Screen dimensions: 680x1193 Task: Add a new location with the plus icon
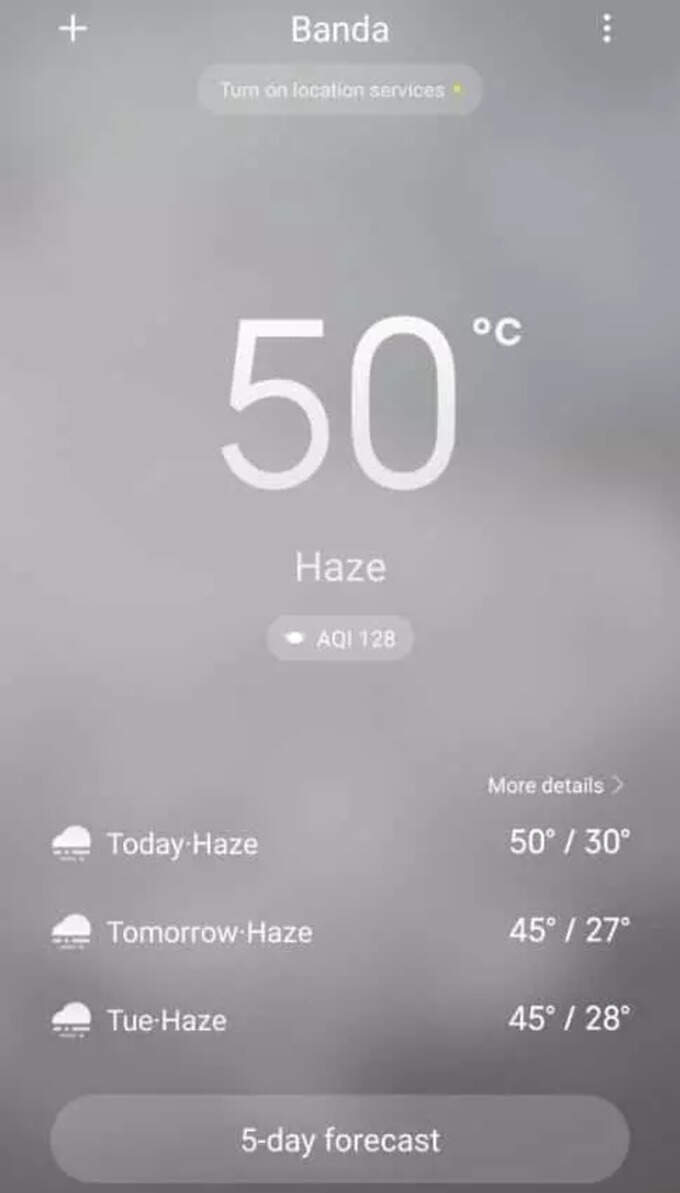point(73,29)
